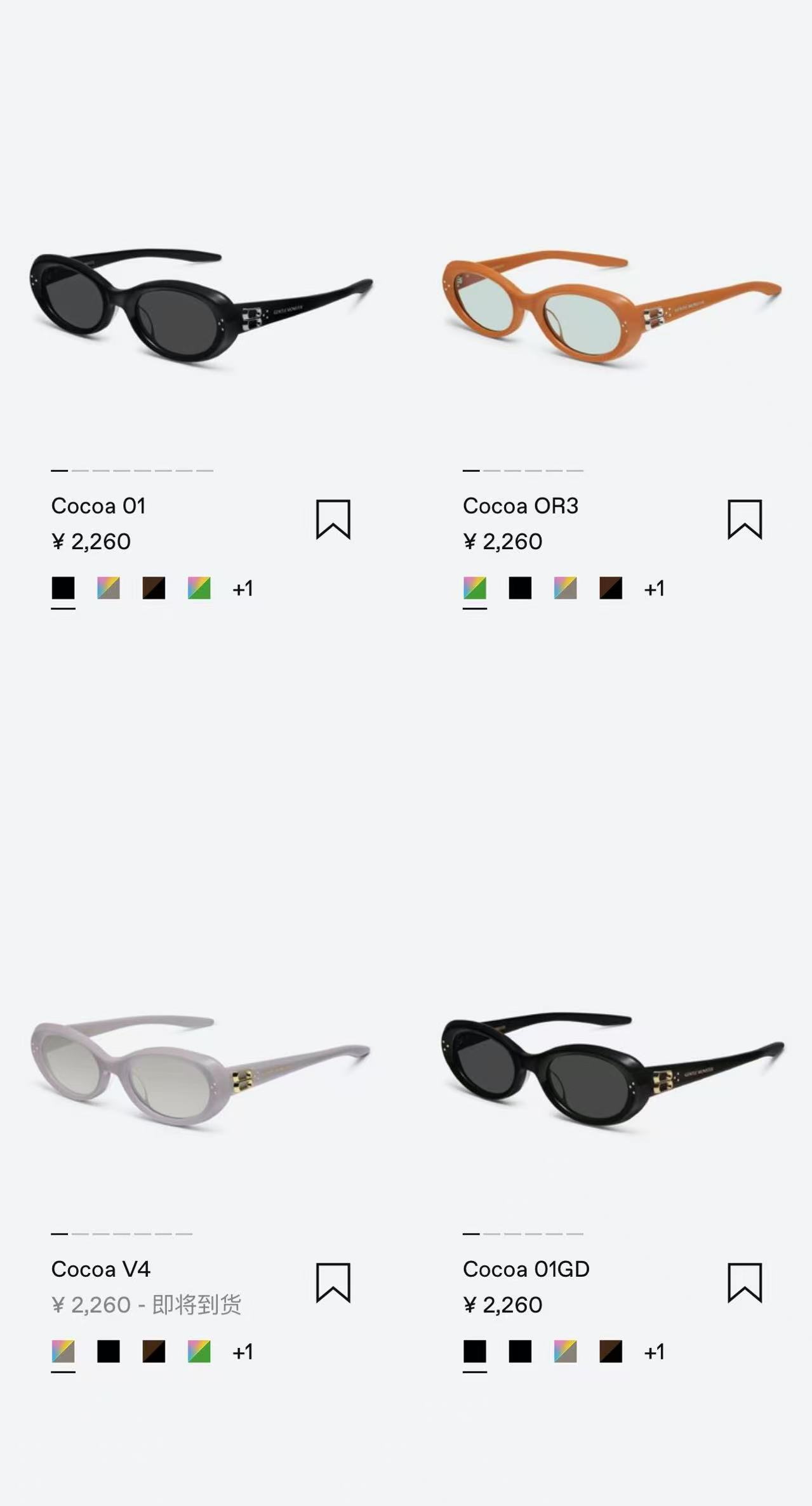
Task: Select black swatch under Cocoa OR3
Action: point(520,588)
